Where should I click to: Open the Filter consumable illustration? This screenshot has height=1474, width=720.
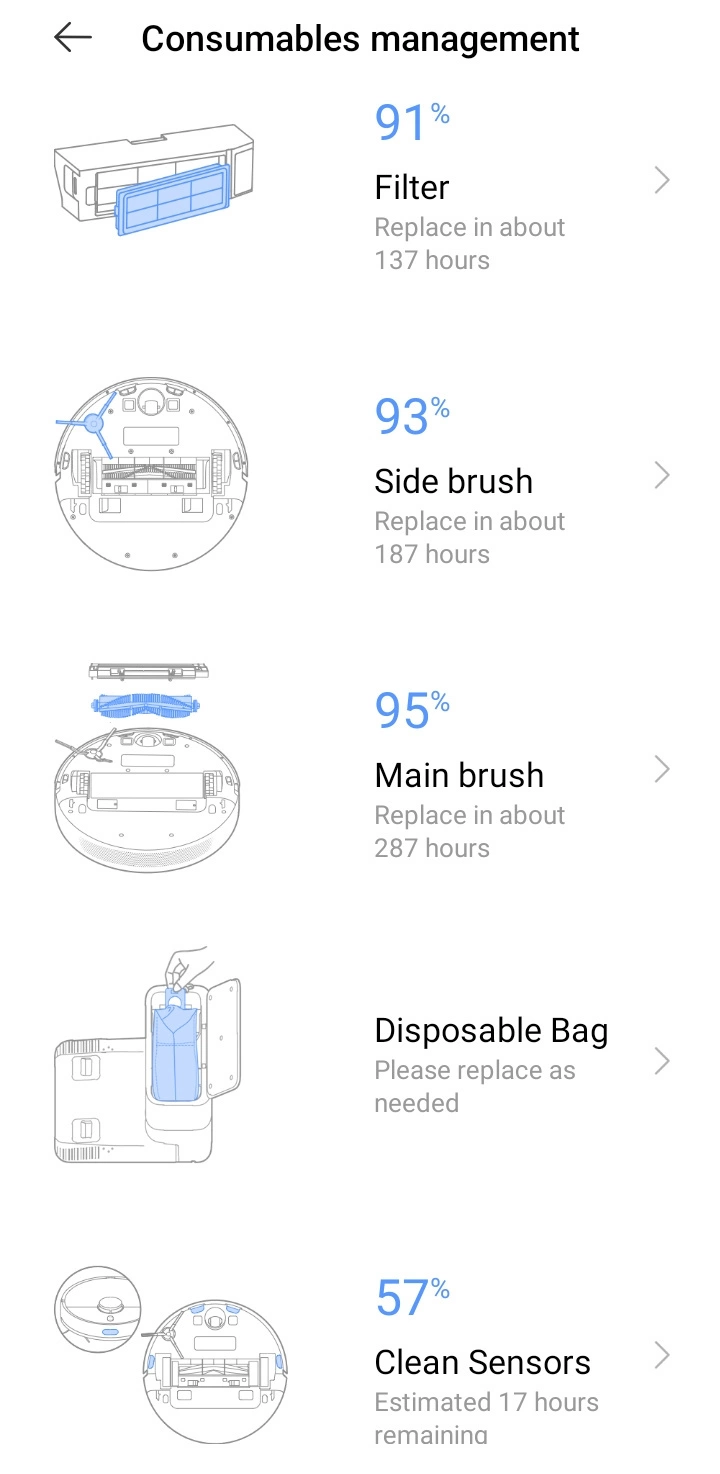coord(150,180)
